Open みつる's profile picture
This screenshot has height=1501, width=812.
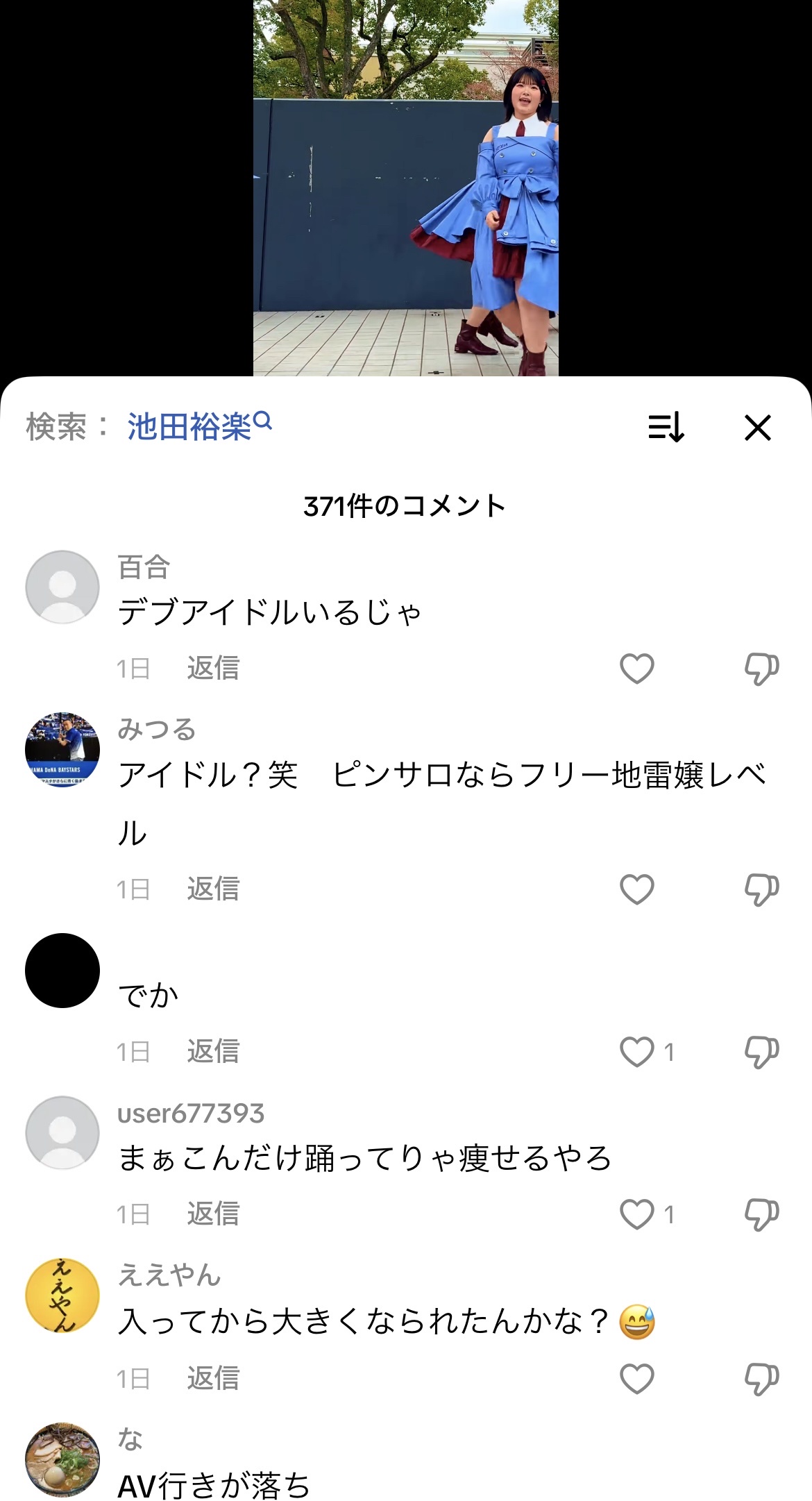tap(62, 749)
